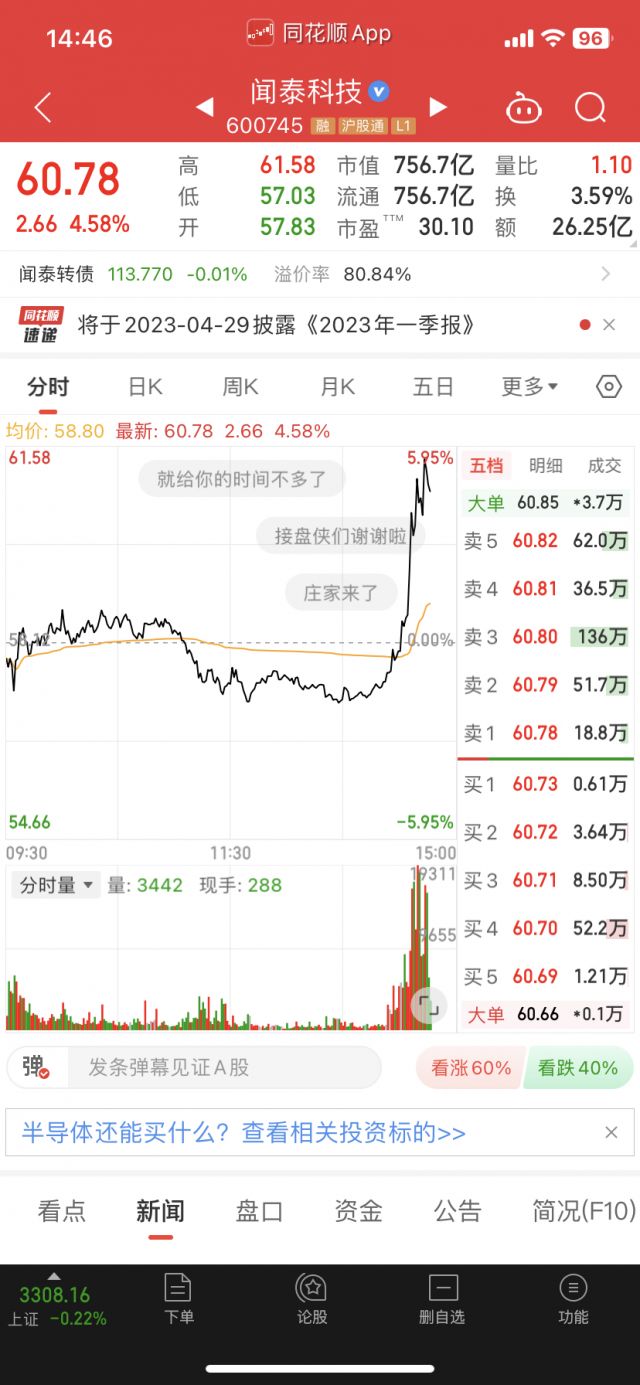Screen dimensions: 640x1385
Task: Open chart settings hexagon icon
Action: [x=608, y=387]
